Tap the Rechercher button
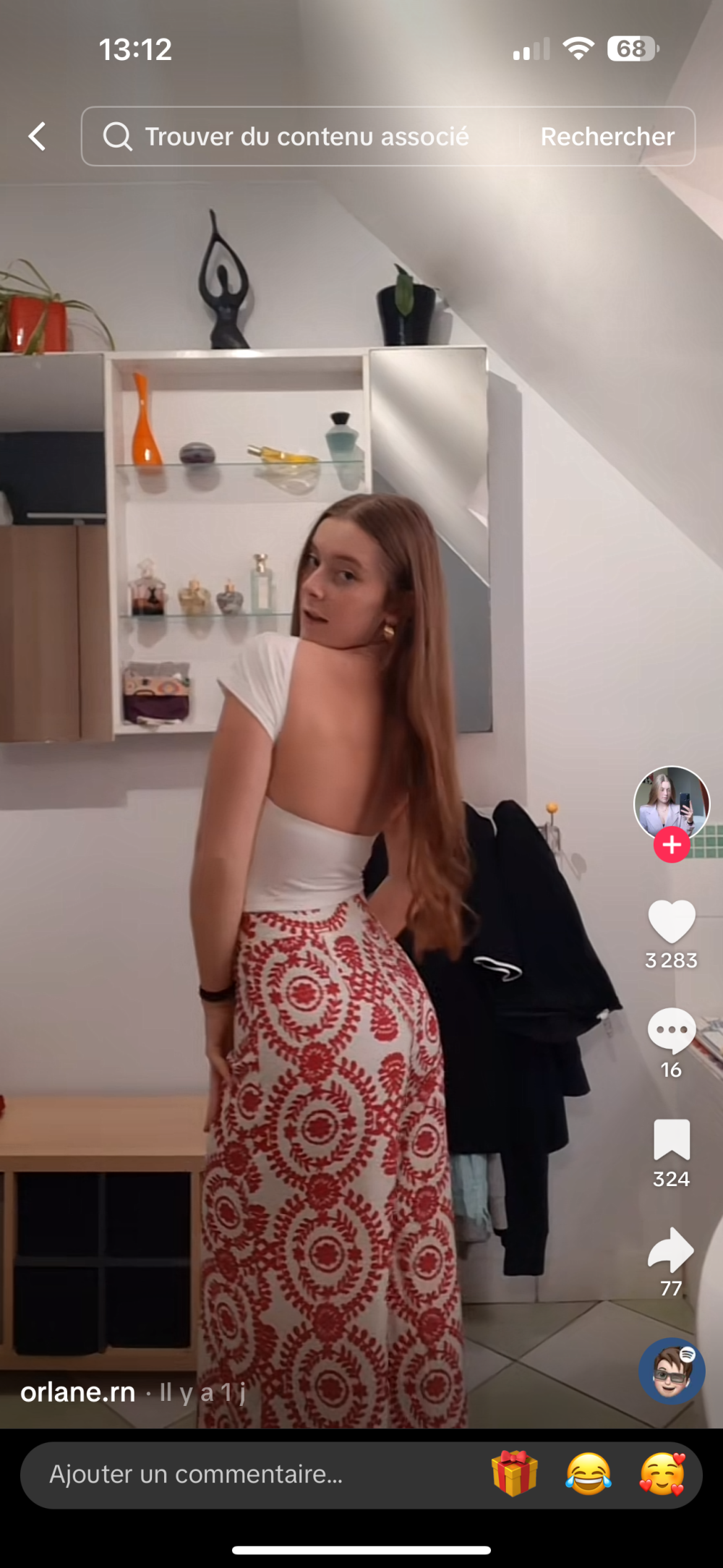The image size is (723, 1568). coord(607,136)
